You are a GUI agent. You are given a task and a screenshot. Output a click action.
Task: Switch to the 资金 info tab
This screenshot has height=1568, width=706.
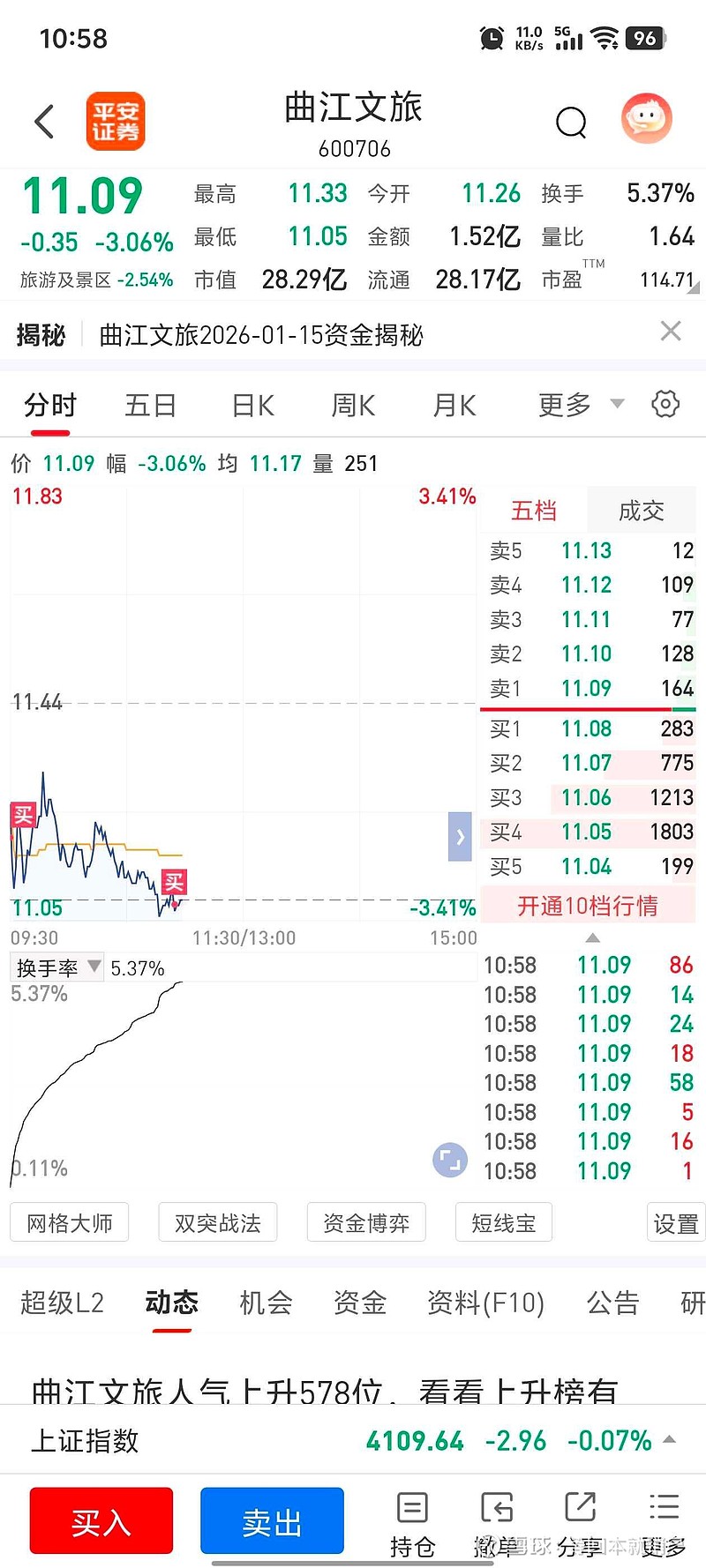coord(360,1303)
